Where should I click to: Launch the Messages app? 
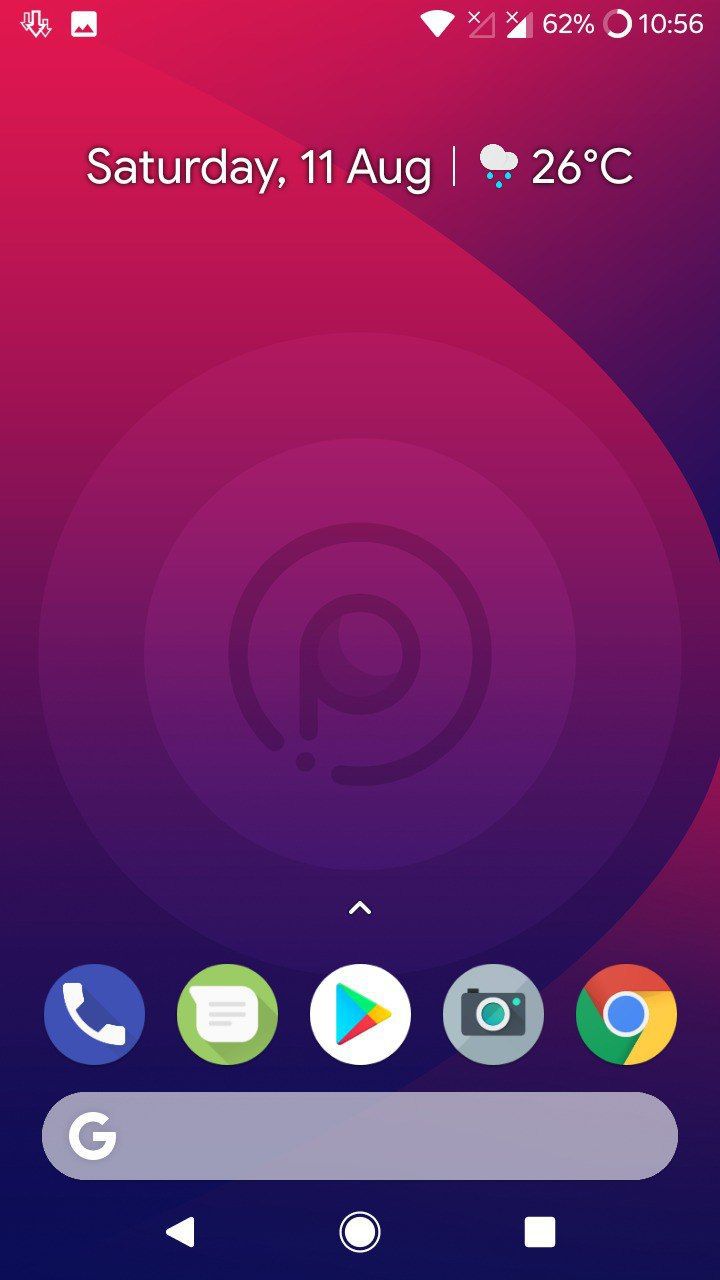227,1014
